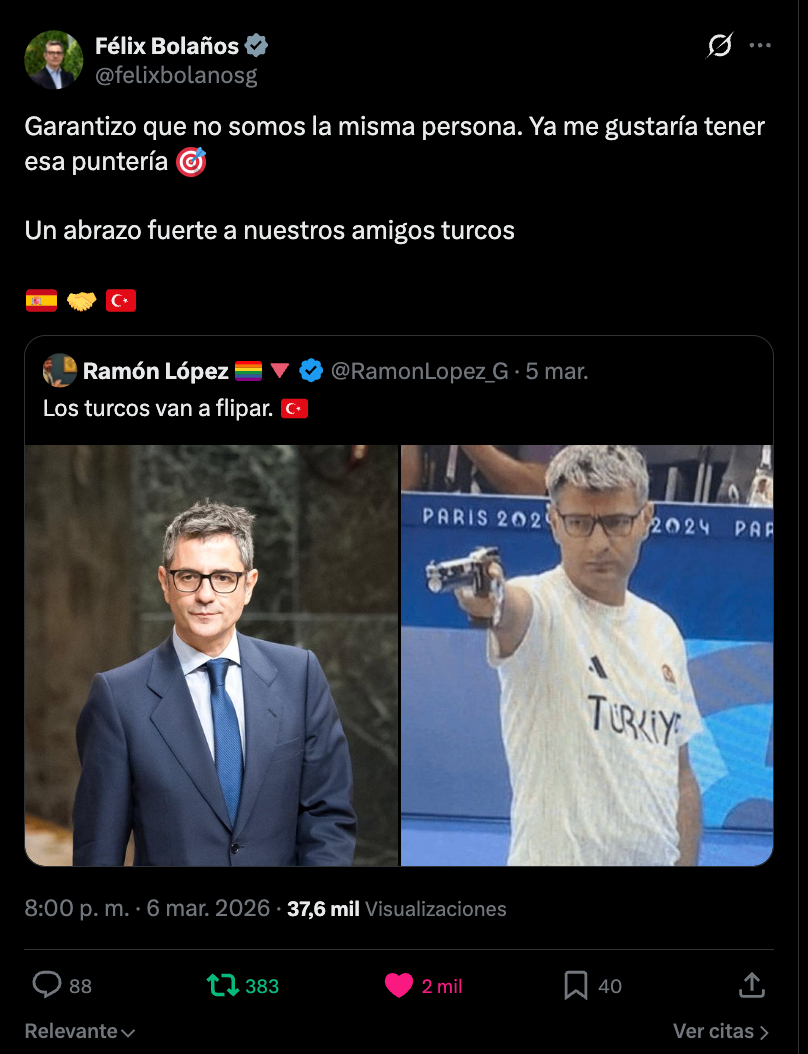The height and width of the screenshot is (1054, 808).
Task: Unlike the post with 2 mil likes
Action: [x=399, y=985]
